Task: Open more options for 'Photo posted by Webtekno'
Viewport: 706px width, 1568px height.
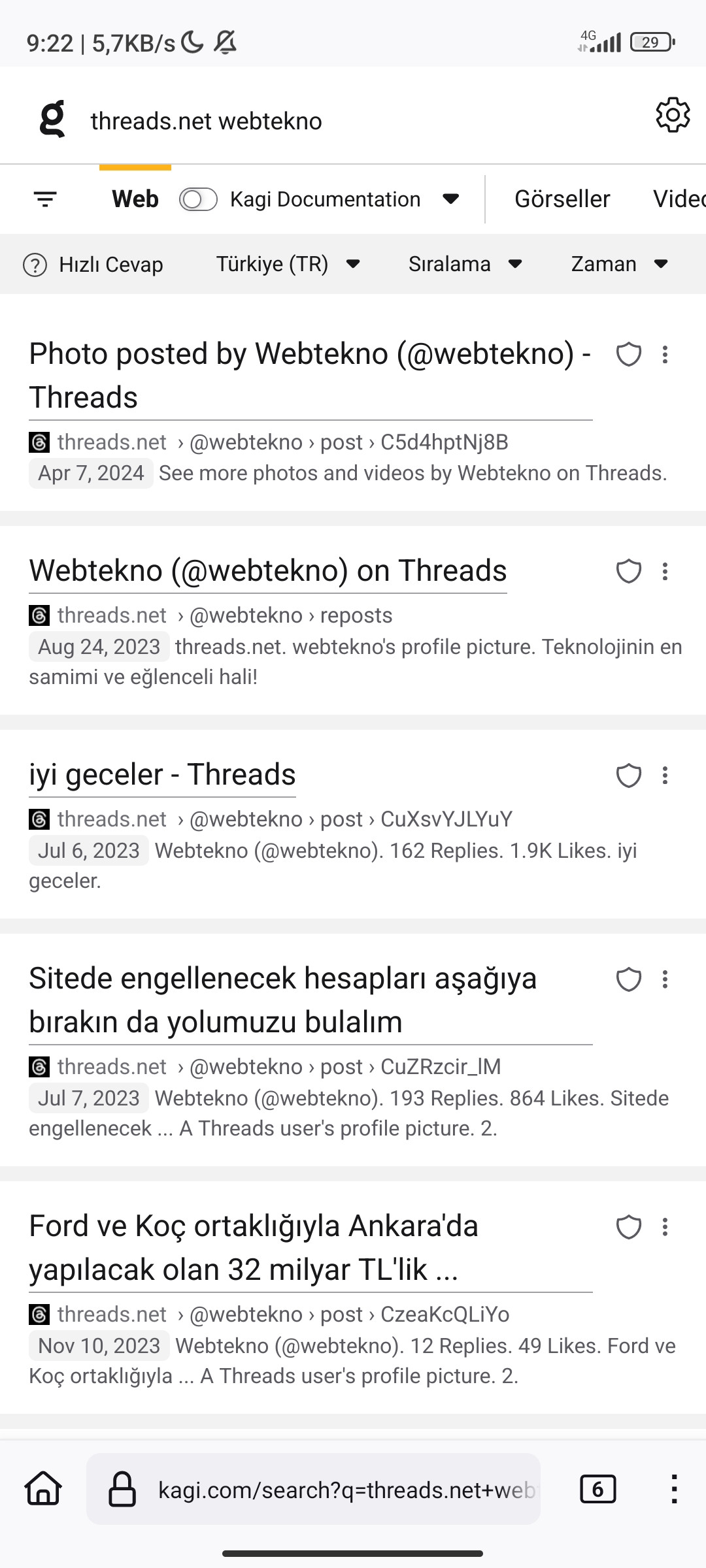Action: pos(665,355)
